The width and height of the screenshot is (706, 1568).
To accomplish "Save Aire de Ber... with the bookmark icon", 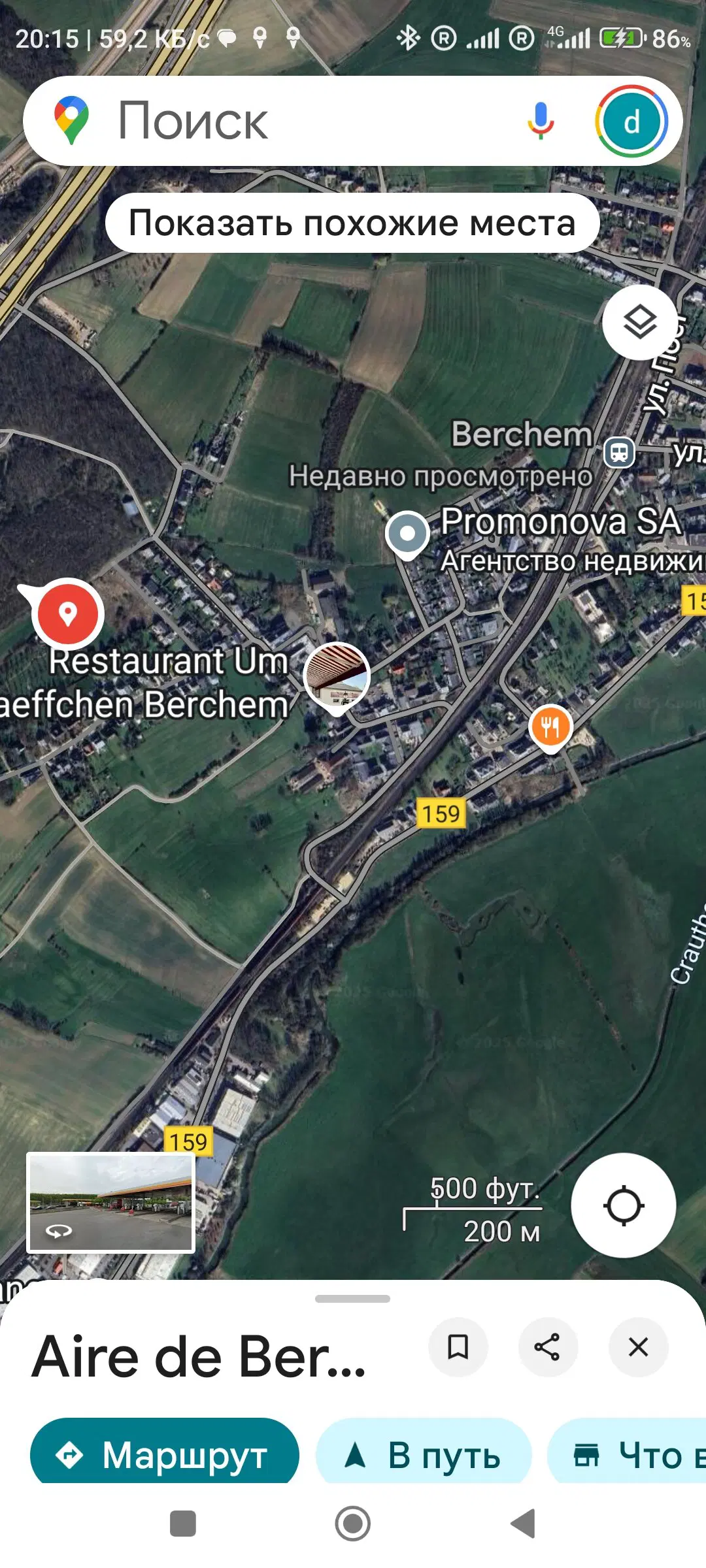I will click(x=458, y=1347).
